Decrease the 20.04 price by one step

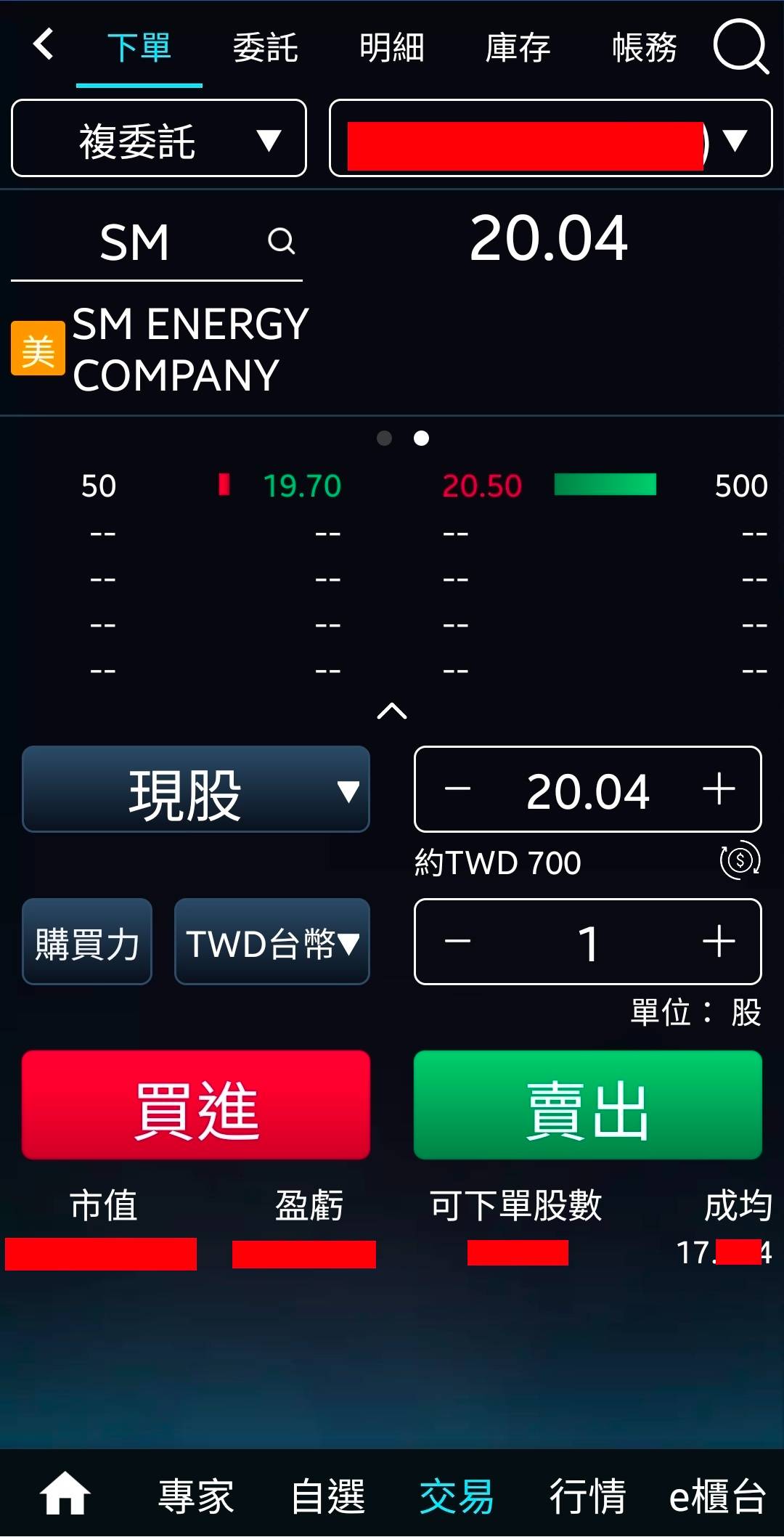tap(457, 790)
